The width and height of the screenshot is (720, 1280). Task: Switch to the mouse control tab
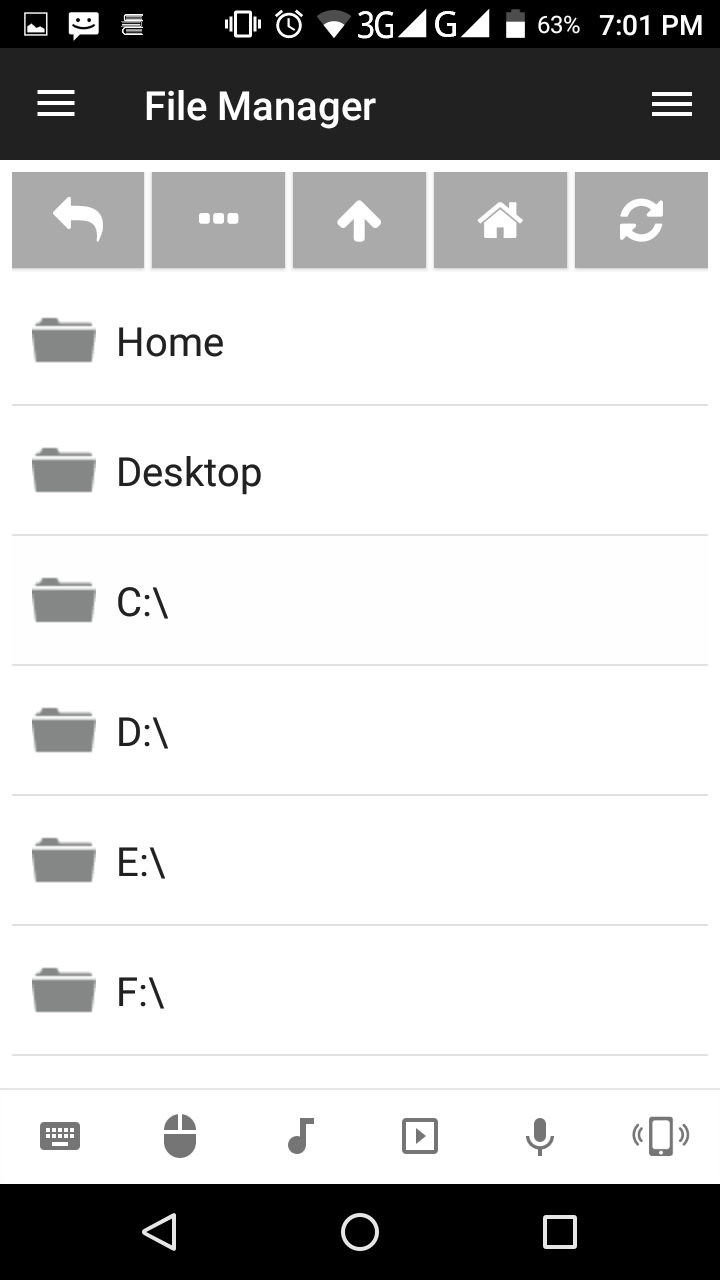[180, 1136]
